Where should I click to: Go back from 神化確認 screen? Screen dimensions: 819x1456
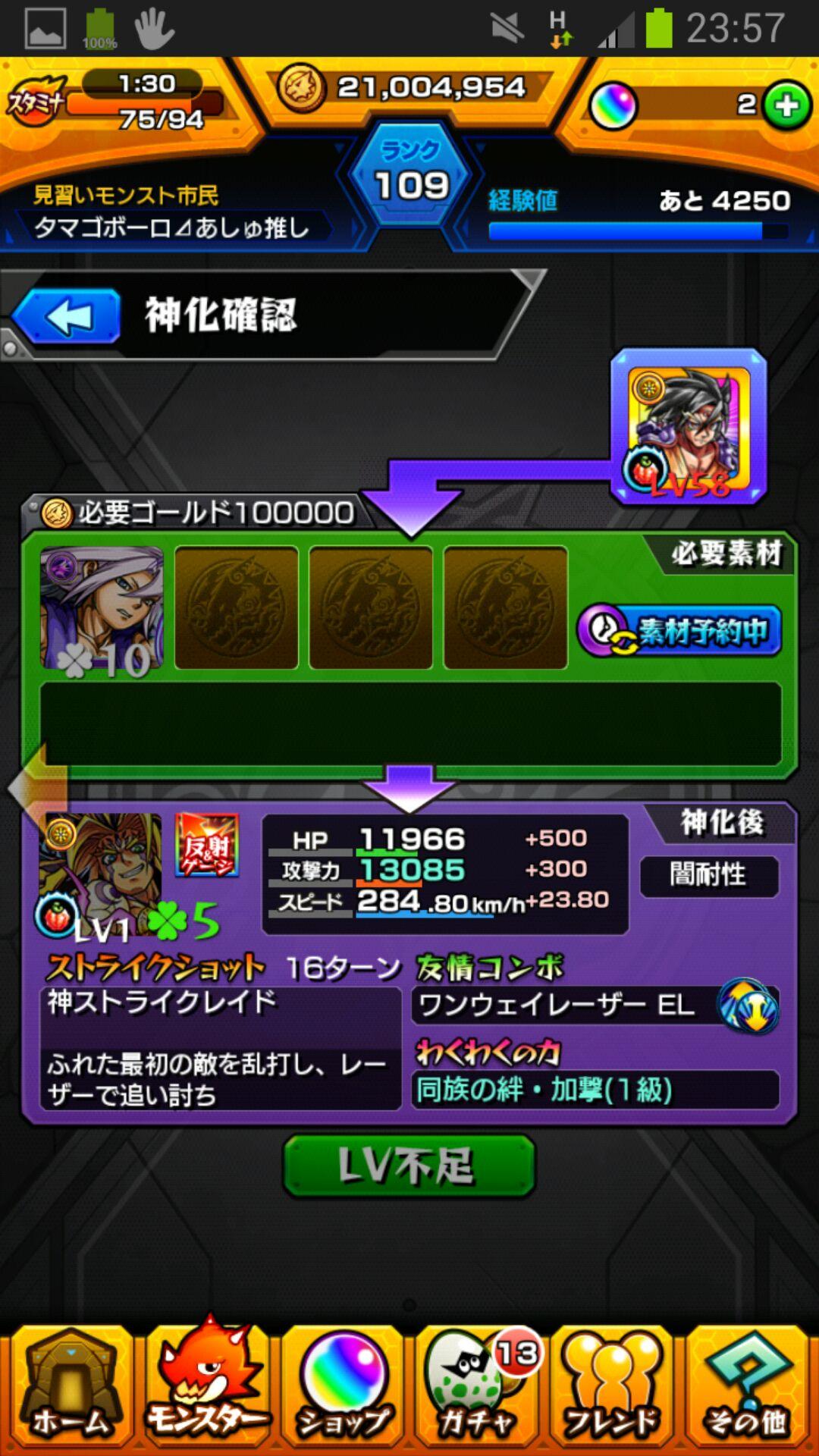click(67, 317)
